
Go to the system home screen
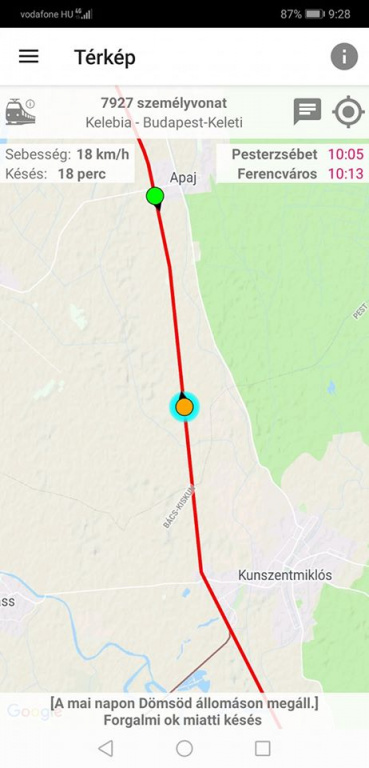pyautogui.click(x=184, y=748)
